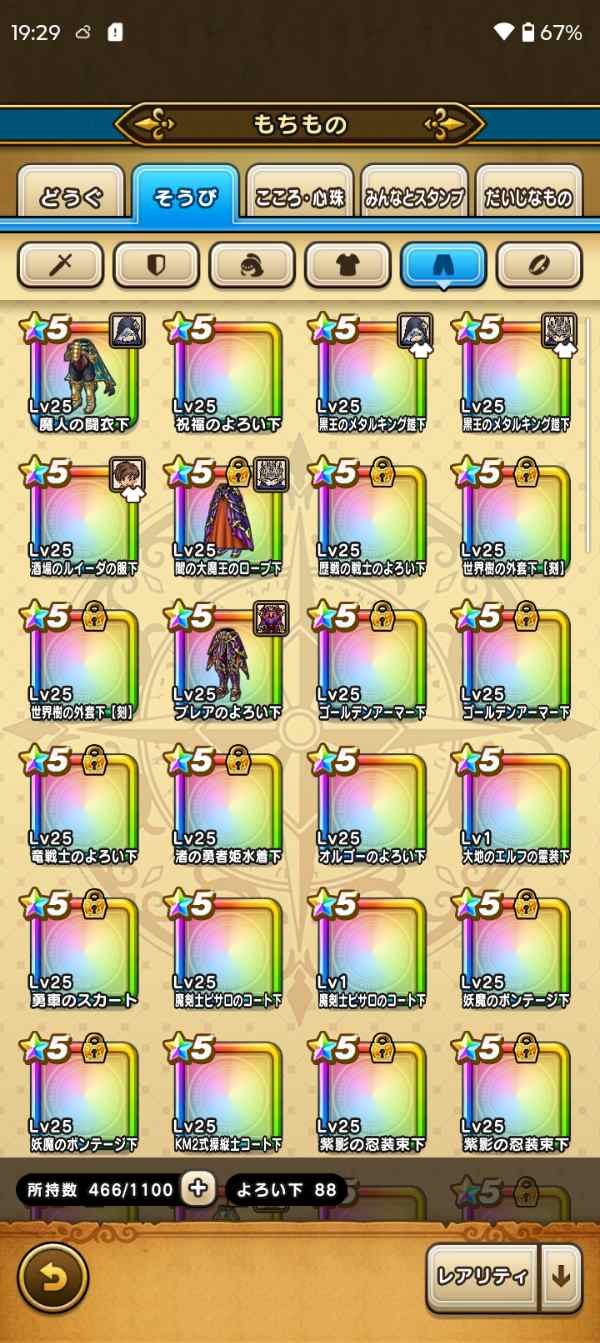Select 酒場のルイーダの服下
600x1343 pixels.
pos(83,518)
